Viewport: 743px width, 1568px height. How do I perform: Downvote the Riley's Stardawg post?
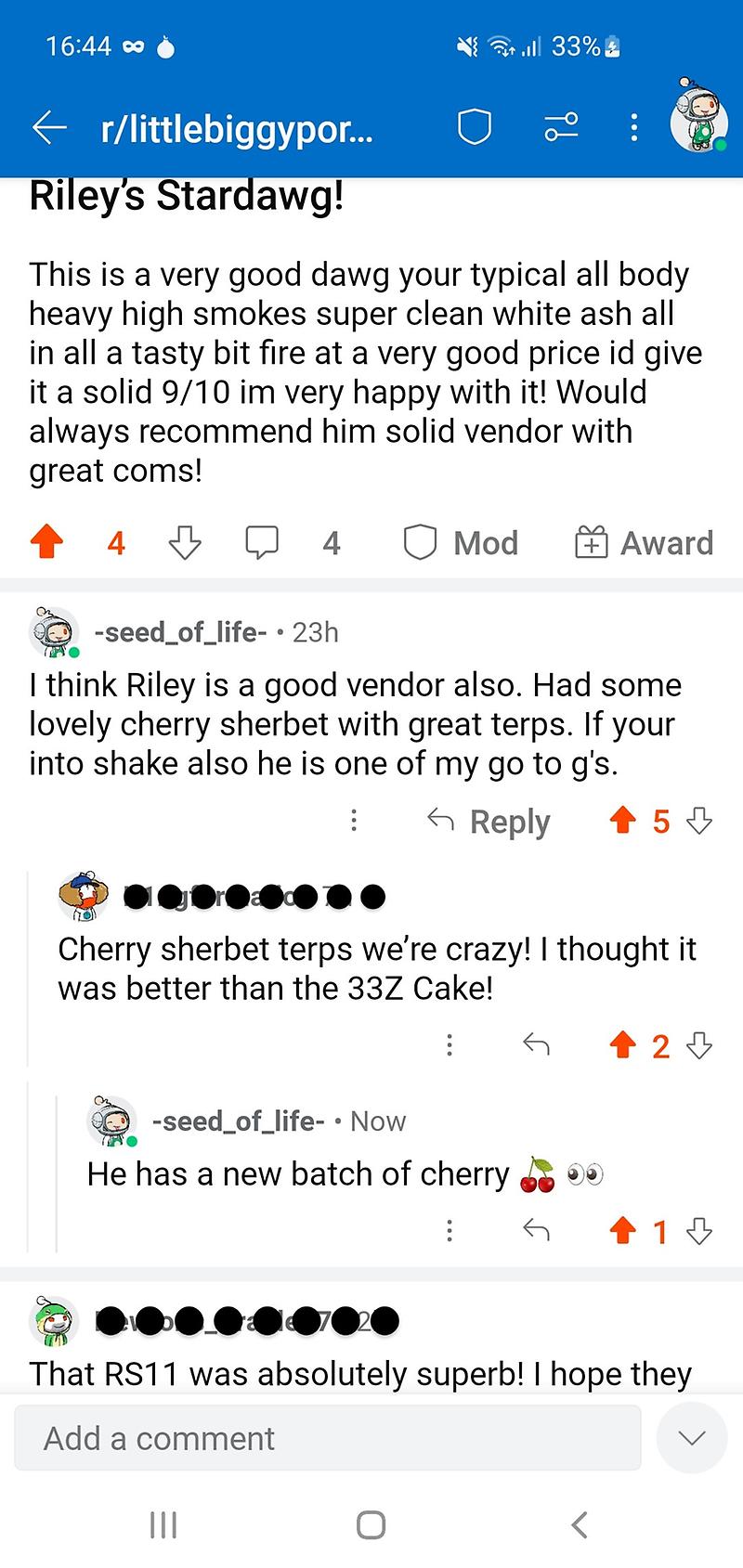pos(184,542)
